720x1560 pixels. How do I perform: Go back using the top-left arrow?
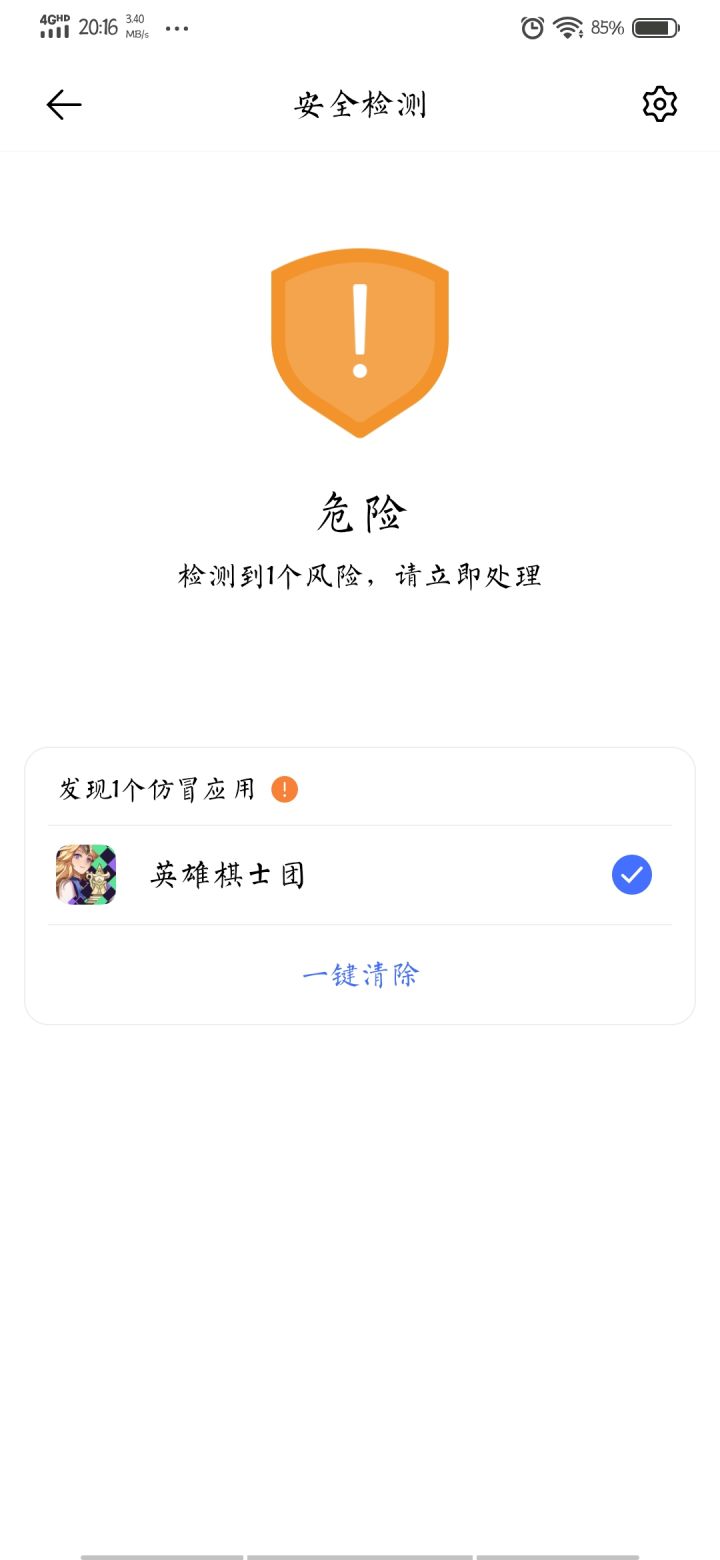point(64,105)
